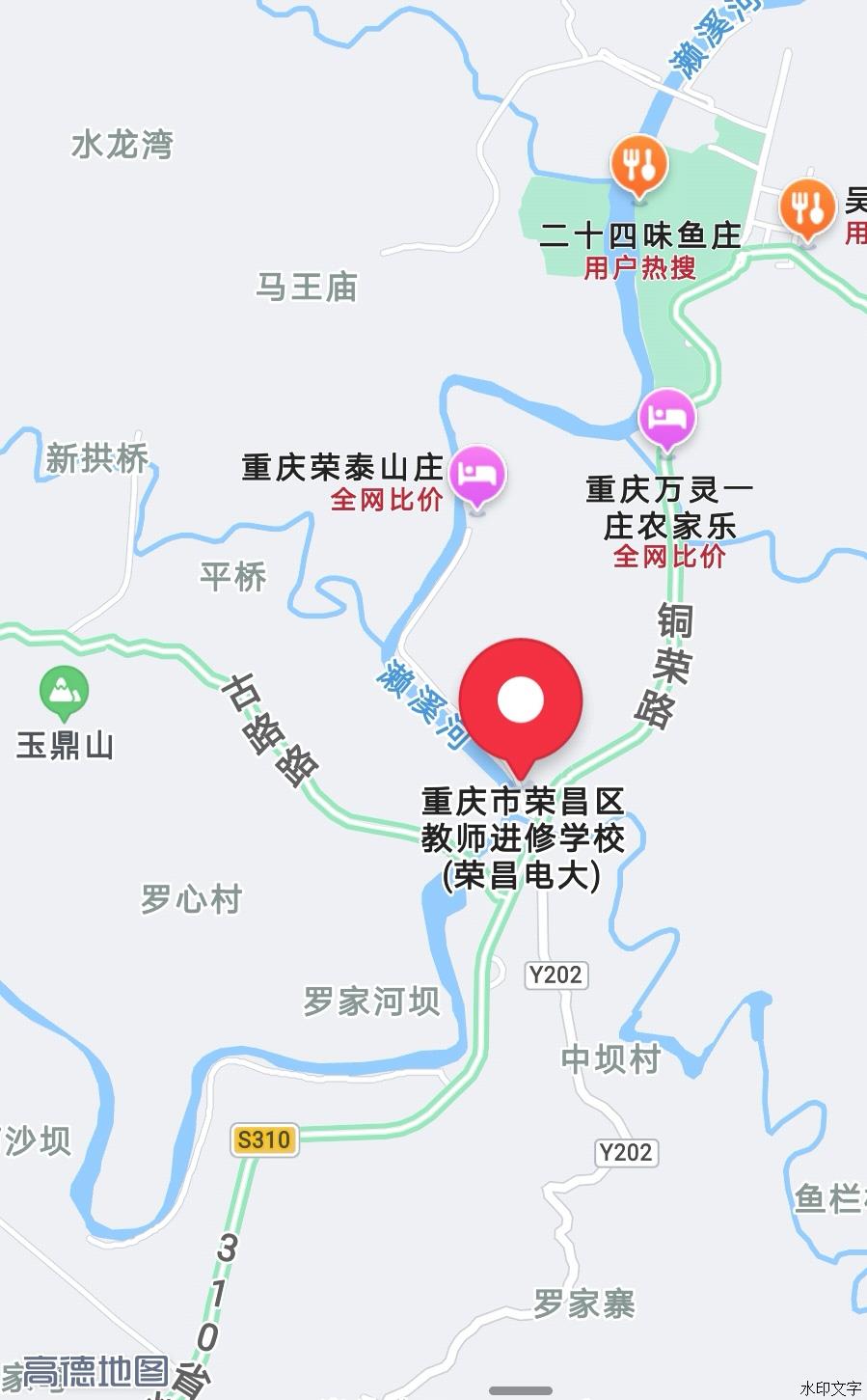Select the 重庆万灵一庄农家乐 hotel bed icon
867x1400 pixels.
[665, 415]
